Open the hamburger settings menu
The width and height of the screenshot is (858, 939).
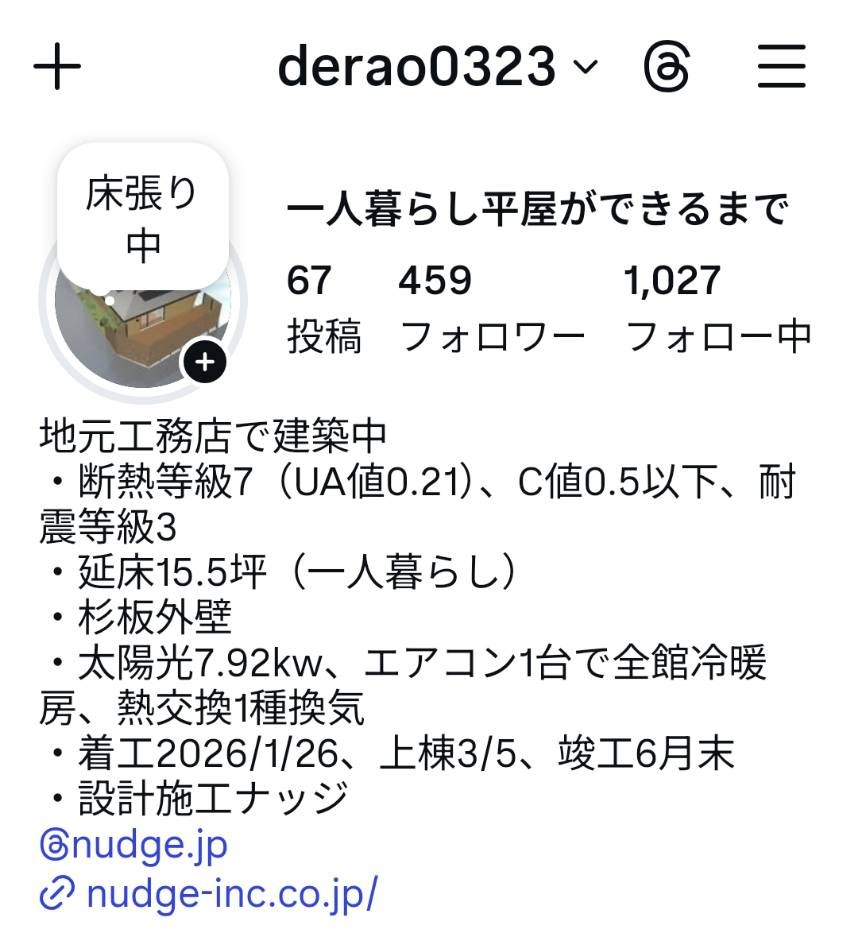pos(781,68)
